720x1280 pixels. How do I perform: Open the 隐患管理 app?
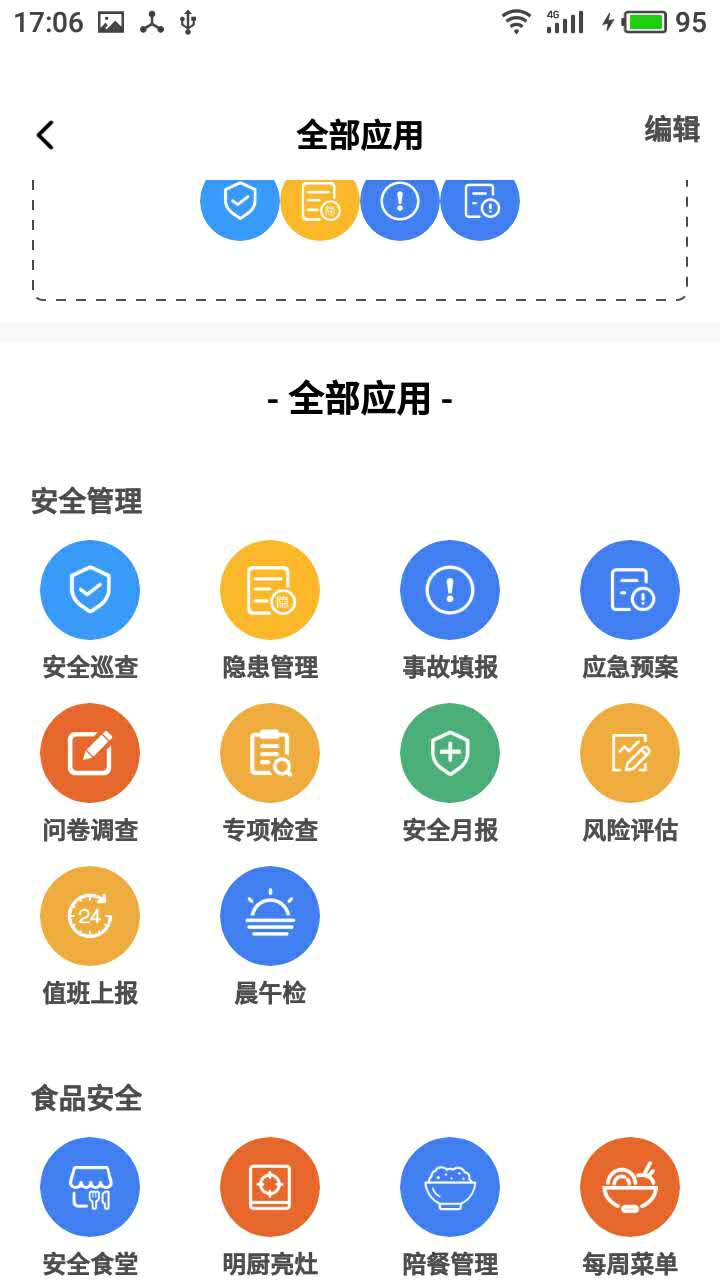tap(270, 589)
